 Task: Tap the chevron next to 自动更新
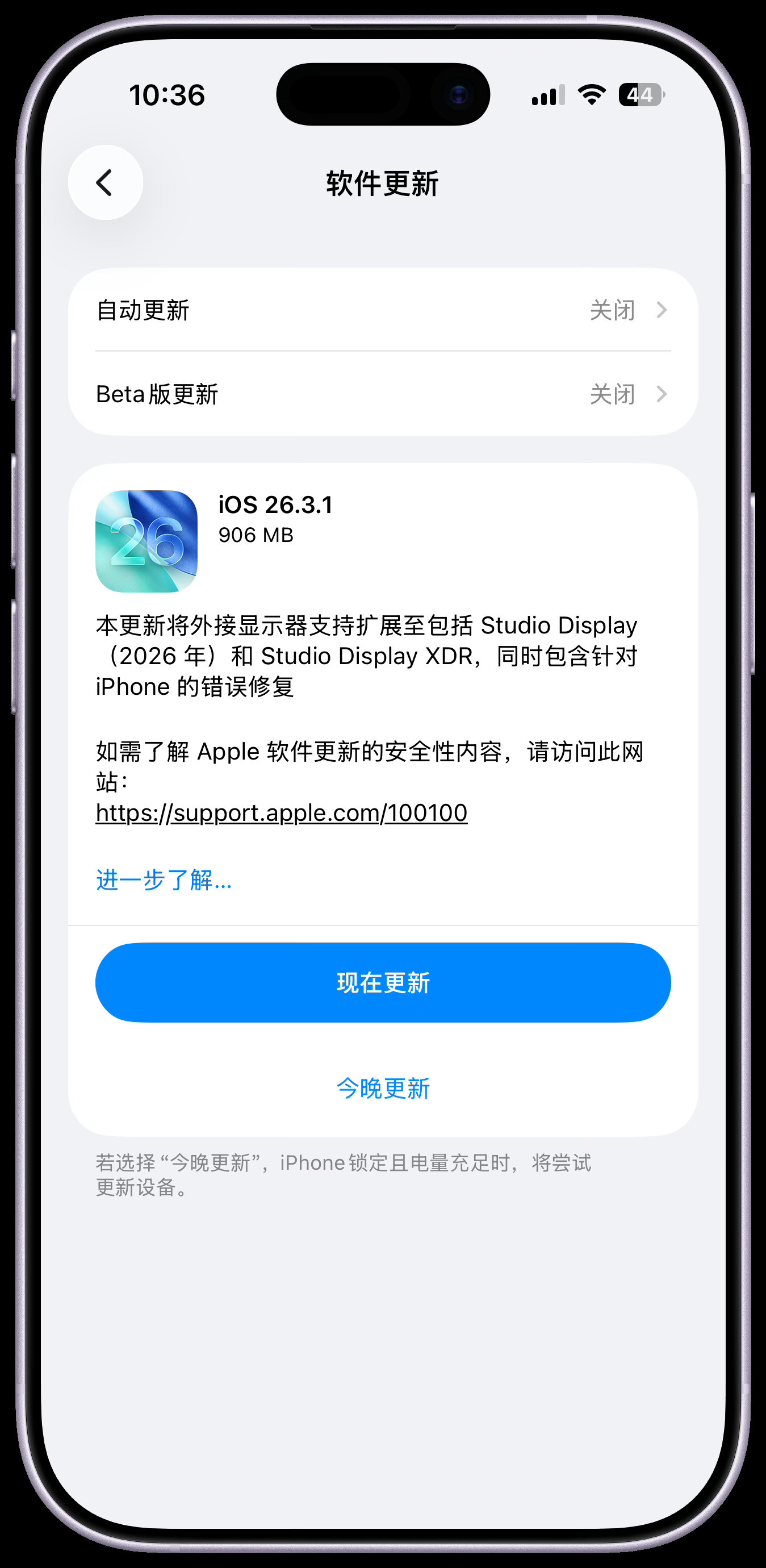663,310
